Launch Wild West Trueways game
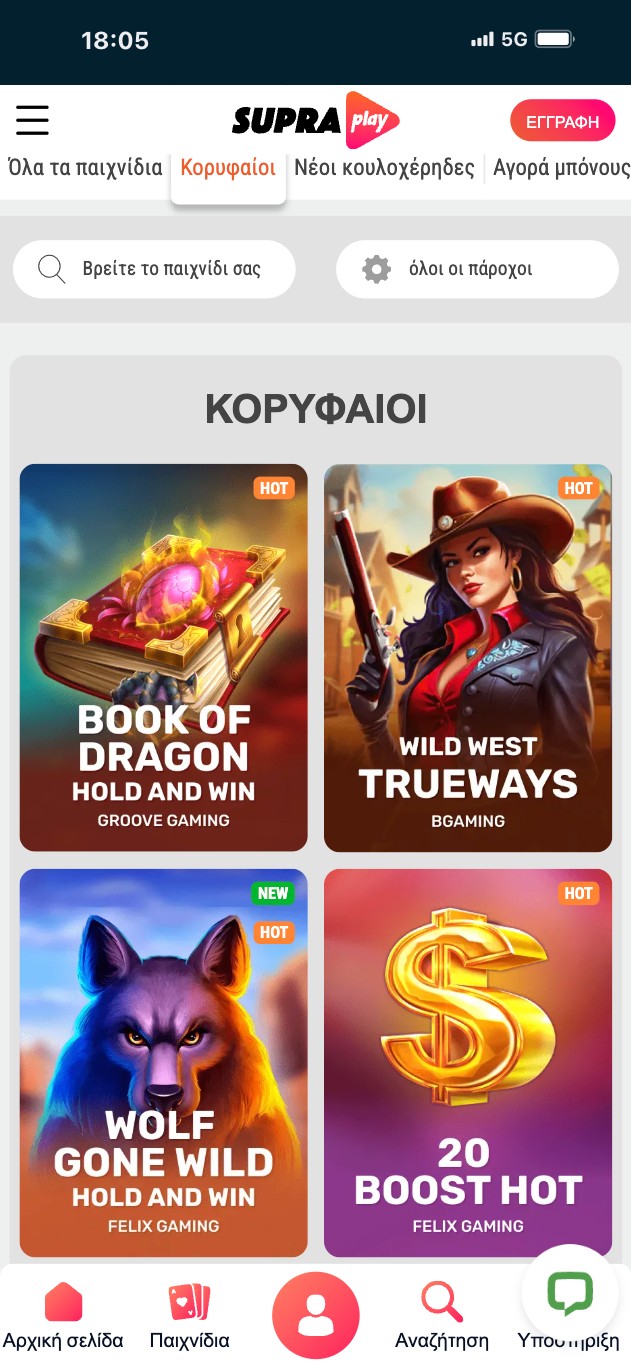The width and height of the screenshot is (631, 1367). (x=468, y=657)
